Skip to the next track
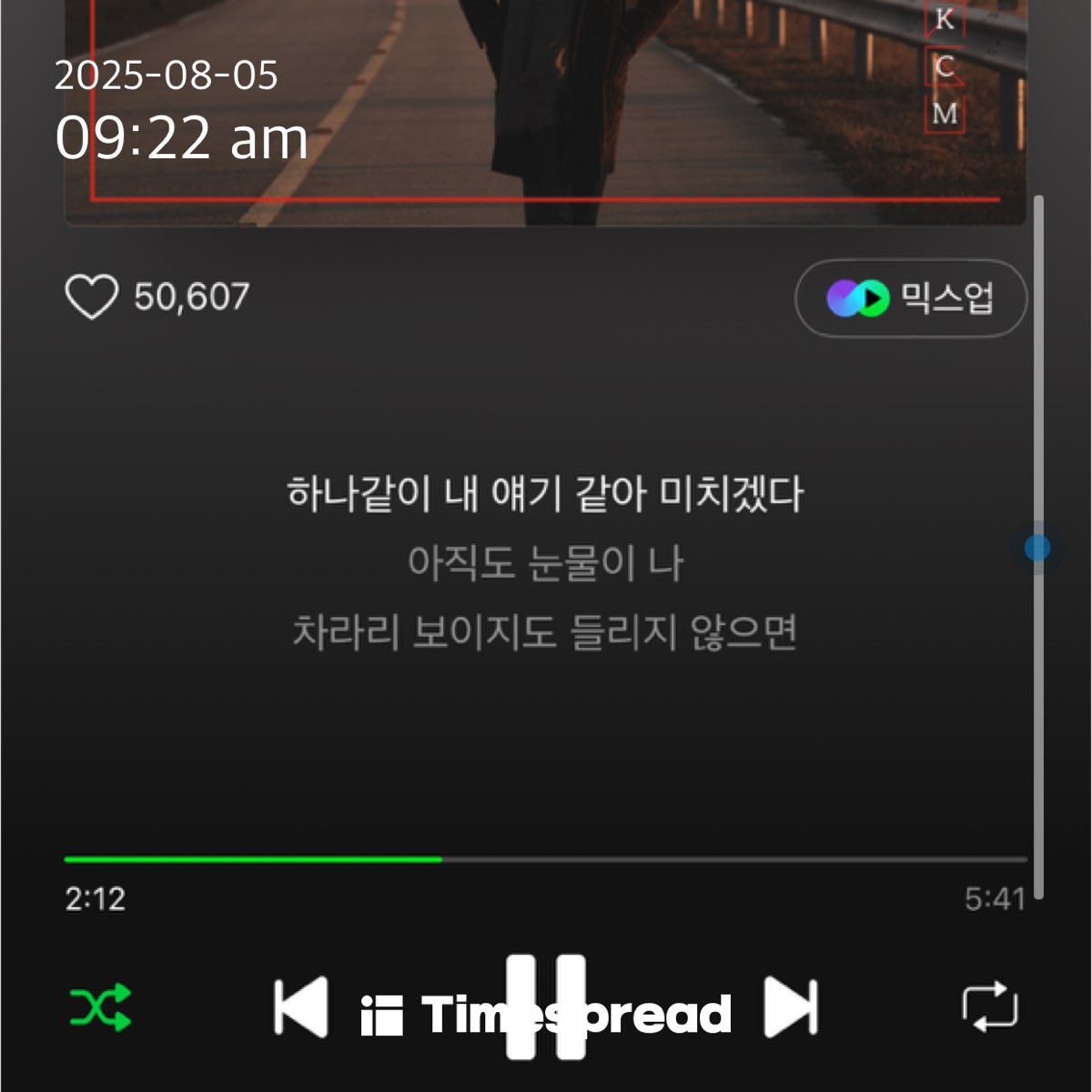The width and height of the screenshot is (1092, 1092). tap(791, 1006)
